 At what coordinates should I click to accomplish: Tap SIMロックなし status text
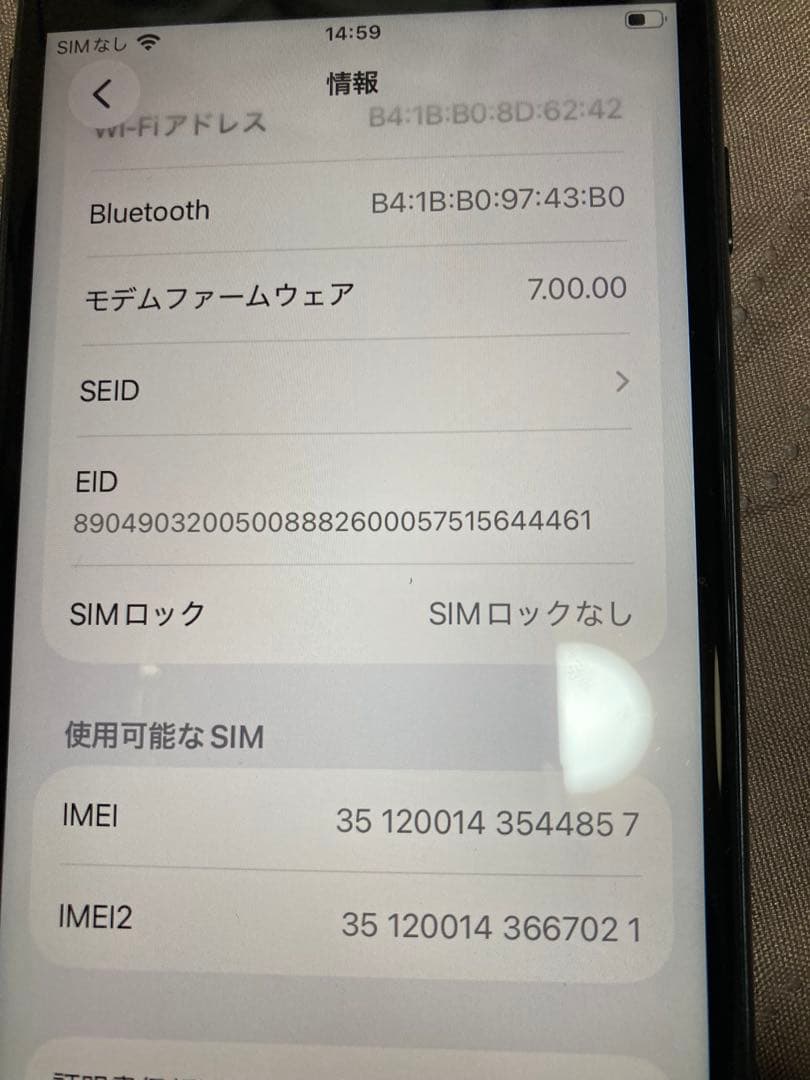[532, 613]
